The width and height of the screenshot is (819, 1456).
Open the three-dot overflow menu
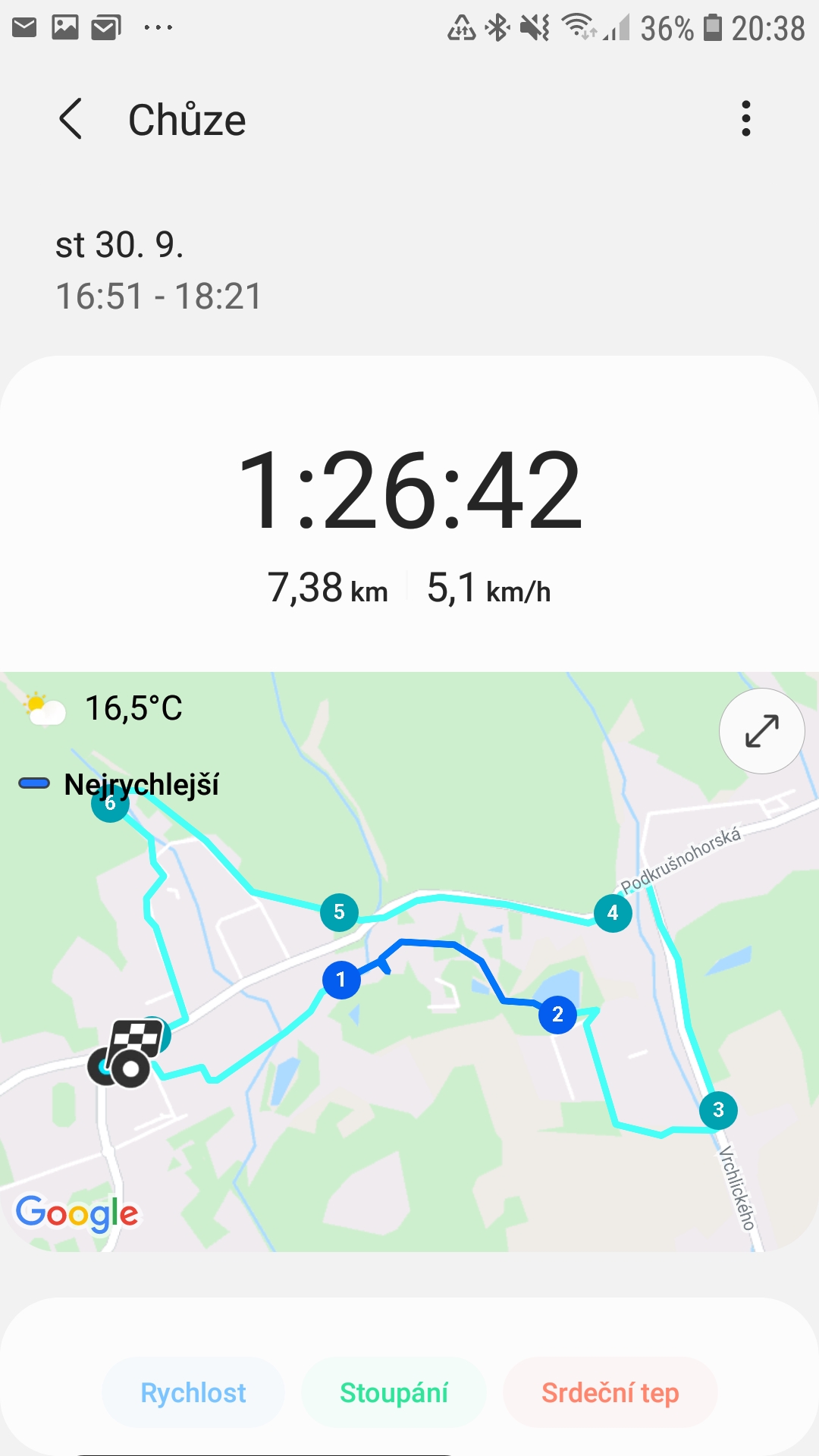(746, 119)
